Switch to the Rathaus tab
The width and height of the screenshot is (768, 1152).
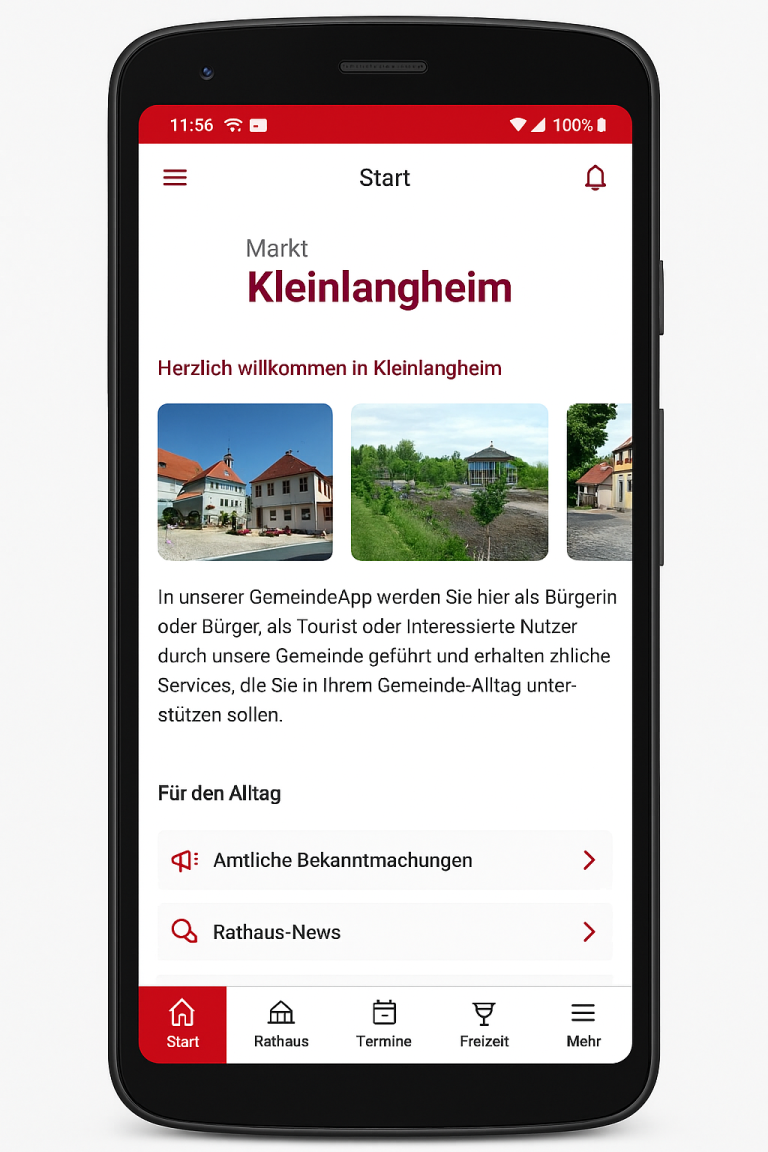click(281, 1024)
